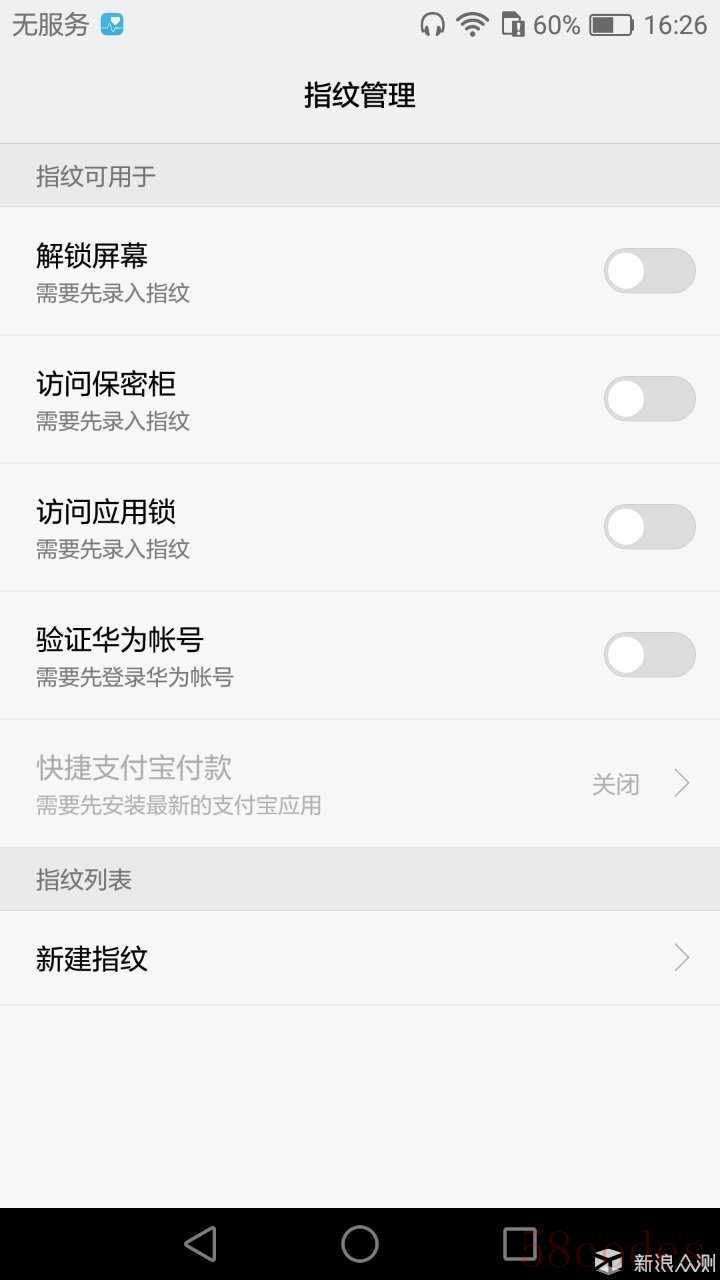Open the 快捷支付宝付款 row

click(360, 783)
